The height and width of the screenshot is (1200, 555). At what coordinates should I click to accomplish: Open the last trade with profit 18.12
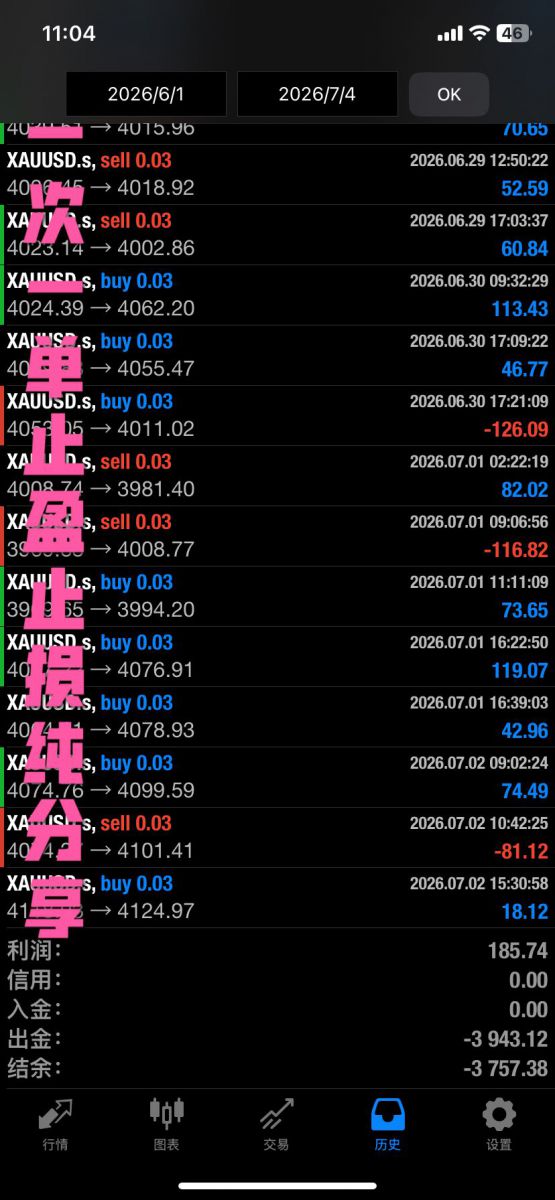277,897
